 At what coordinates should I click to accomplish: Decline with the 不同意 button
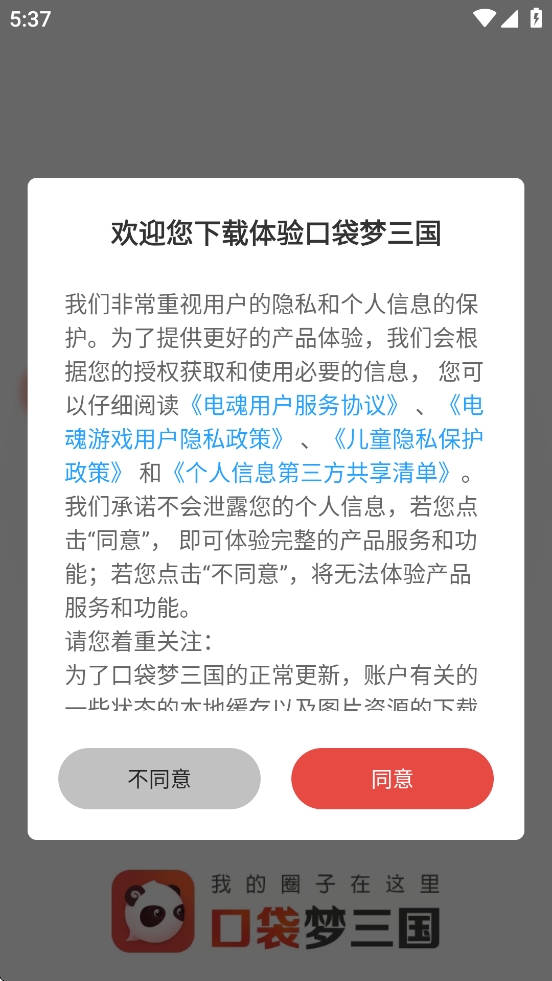tap(159, 778)
